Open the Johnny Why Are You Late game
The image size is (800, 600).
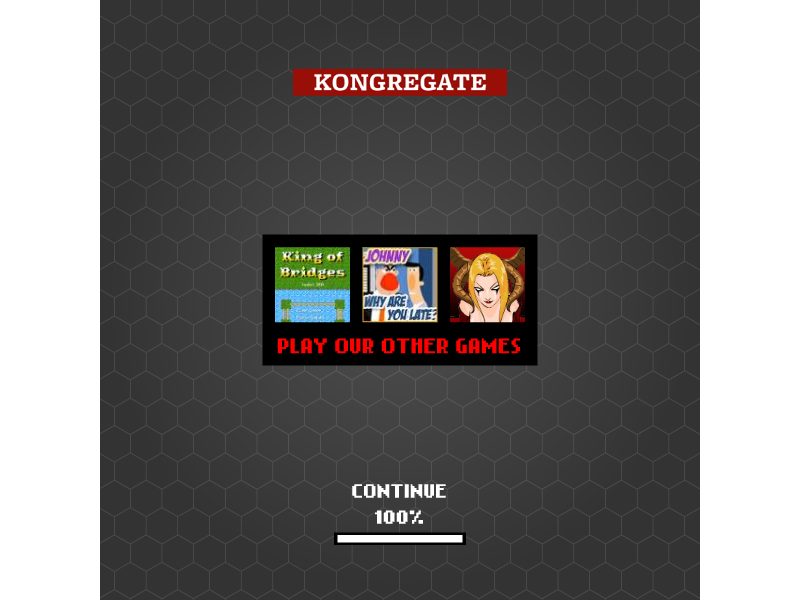click(399, 285)
